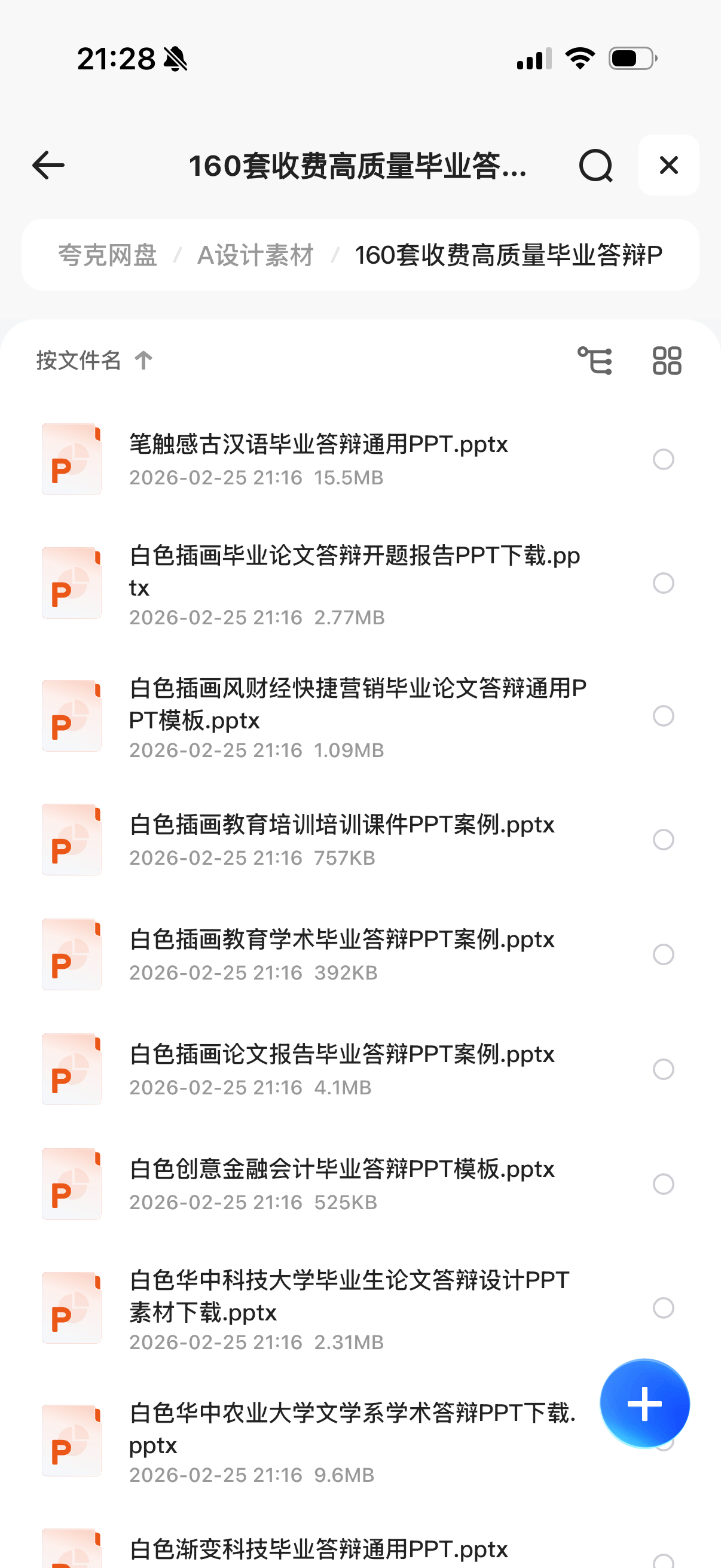The image size is (721, 1568).
Task: Select the 白色插画毕业论文答辩开题报告PPT下载 file circle
Action: pyautogui.click(x=663, y=583)
